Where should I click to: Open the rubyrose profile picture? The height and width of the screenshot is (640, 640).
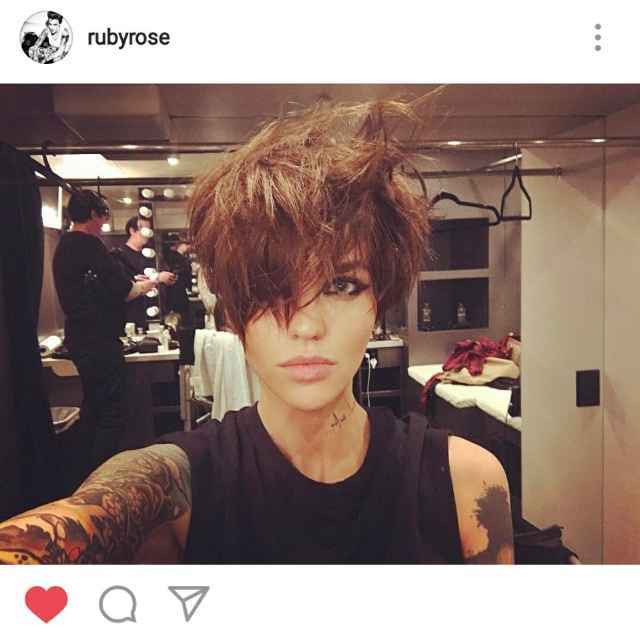point(46,38)
